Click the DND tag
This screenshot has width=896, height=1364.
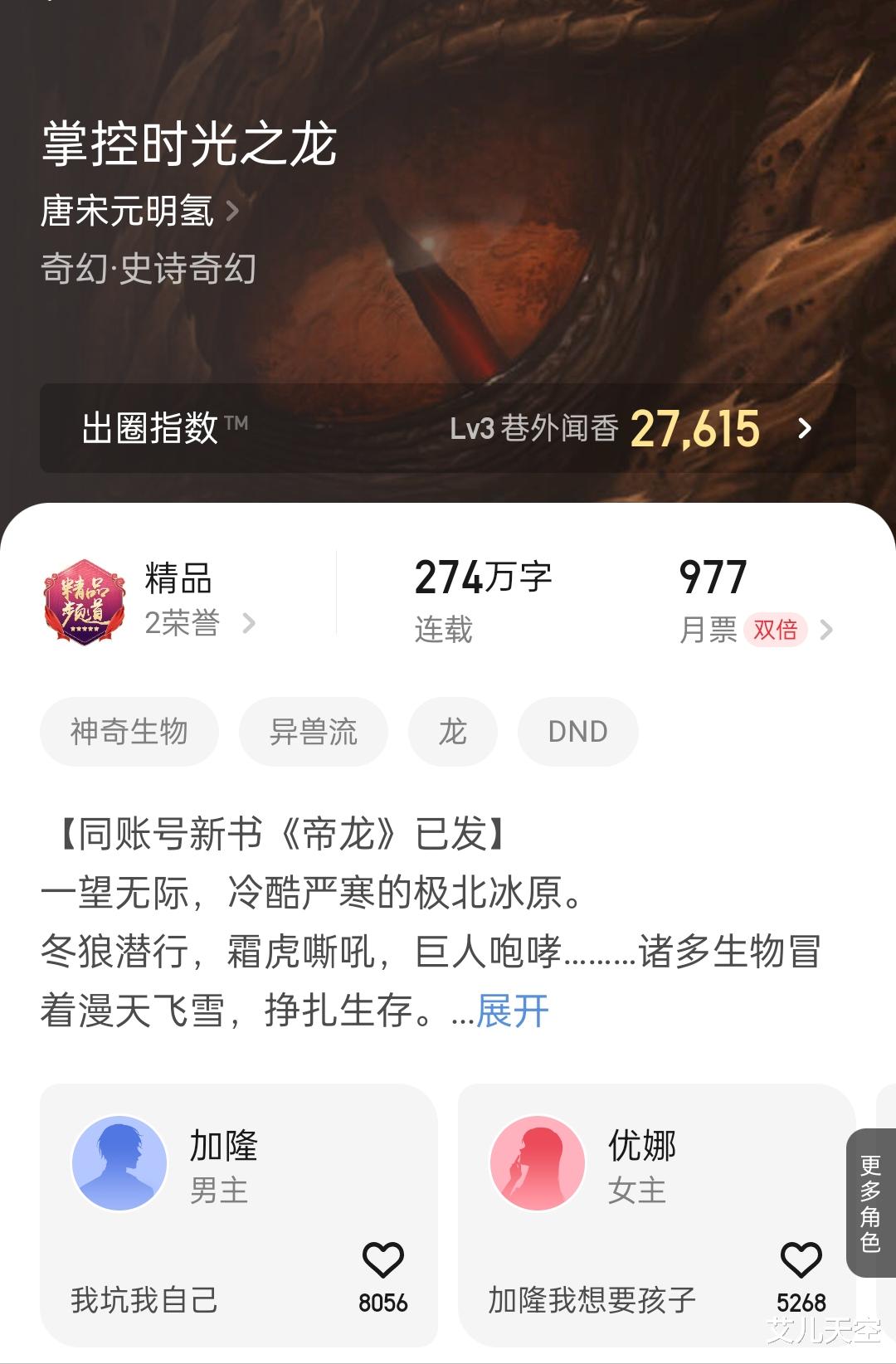pos(577,731)
